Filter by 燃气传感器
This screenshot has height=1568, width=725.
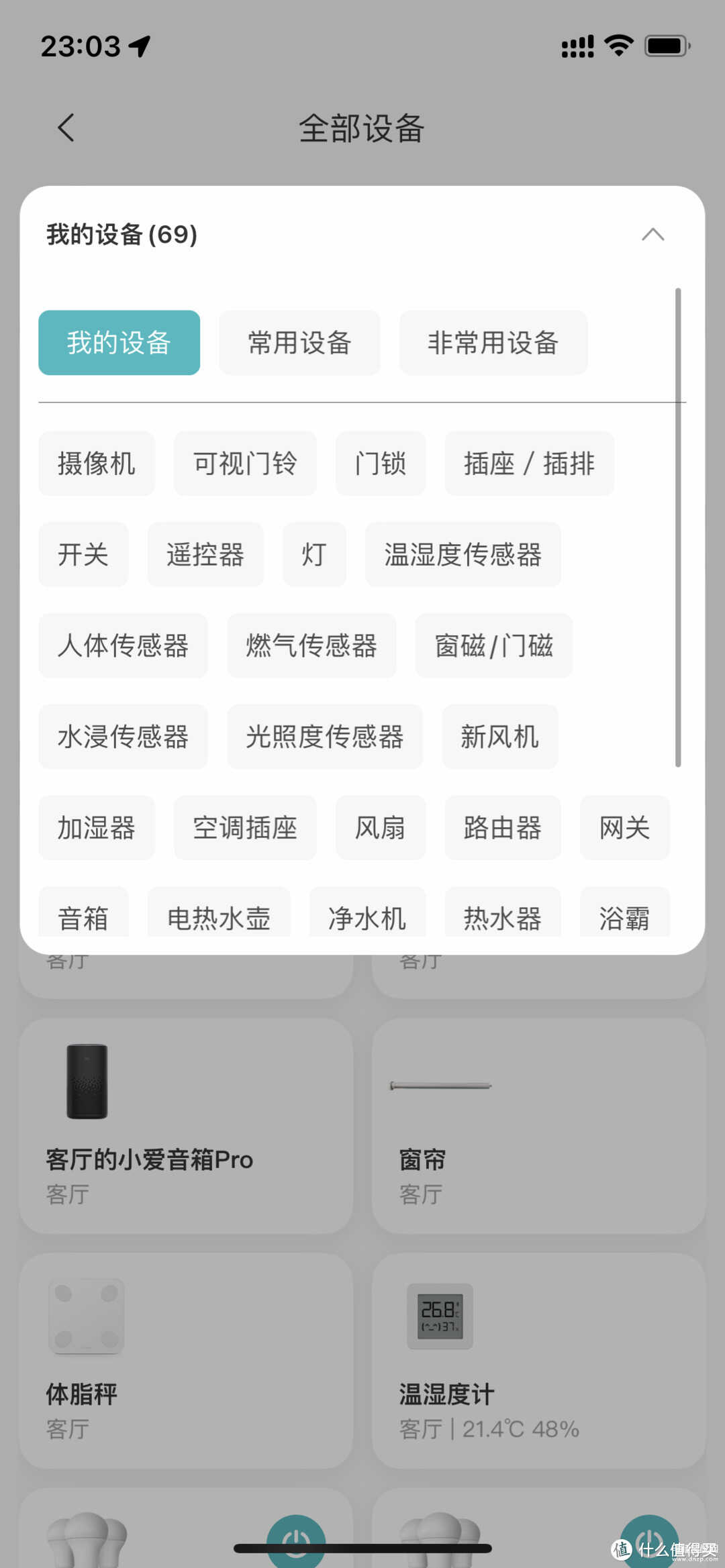pyautogui.click(x=311, y=645)
